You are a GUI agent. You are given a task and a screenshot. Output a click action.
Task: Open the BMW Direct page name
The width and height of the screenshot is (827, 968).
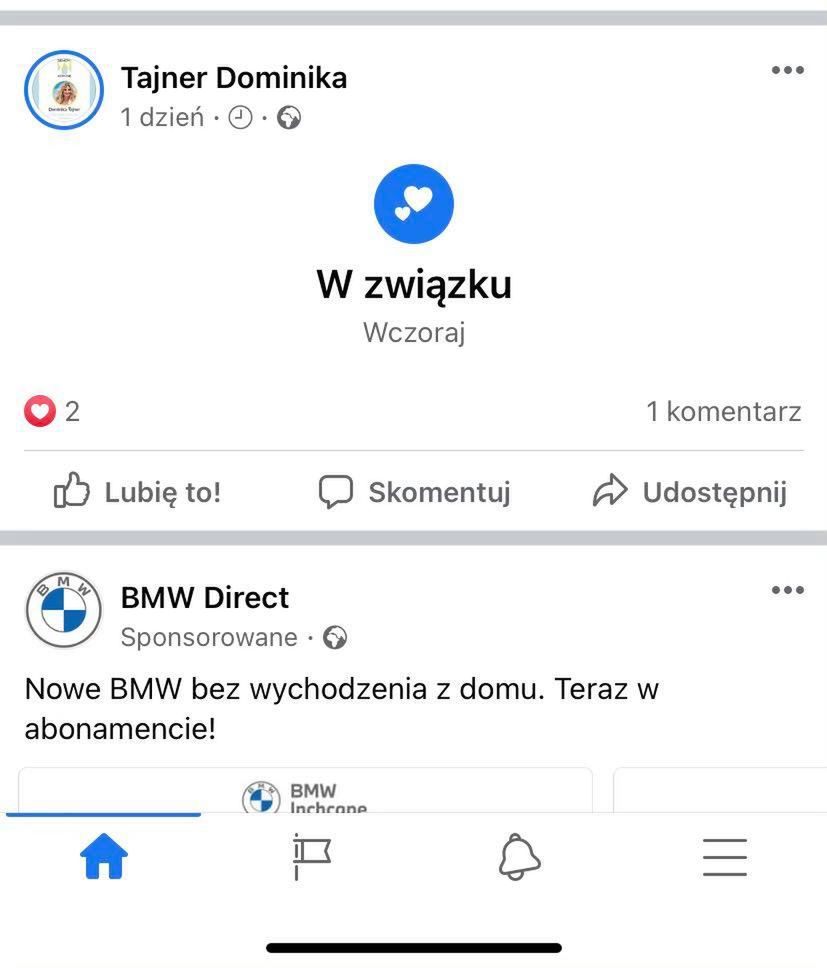(204, 598)
